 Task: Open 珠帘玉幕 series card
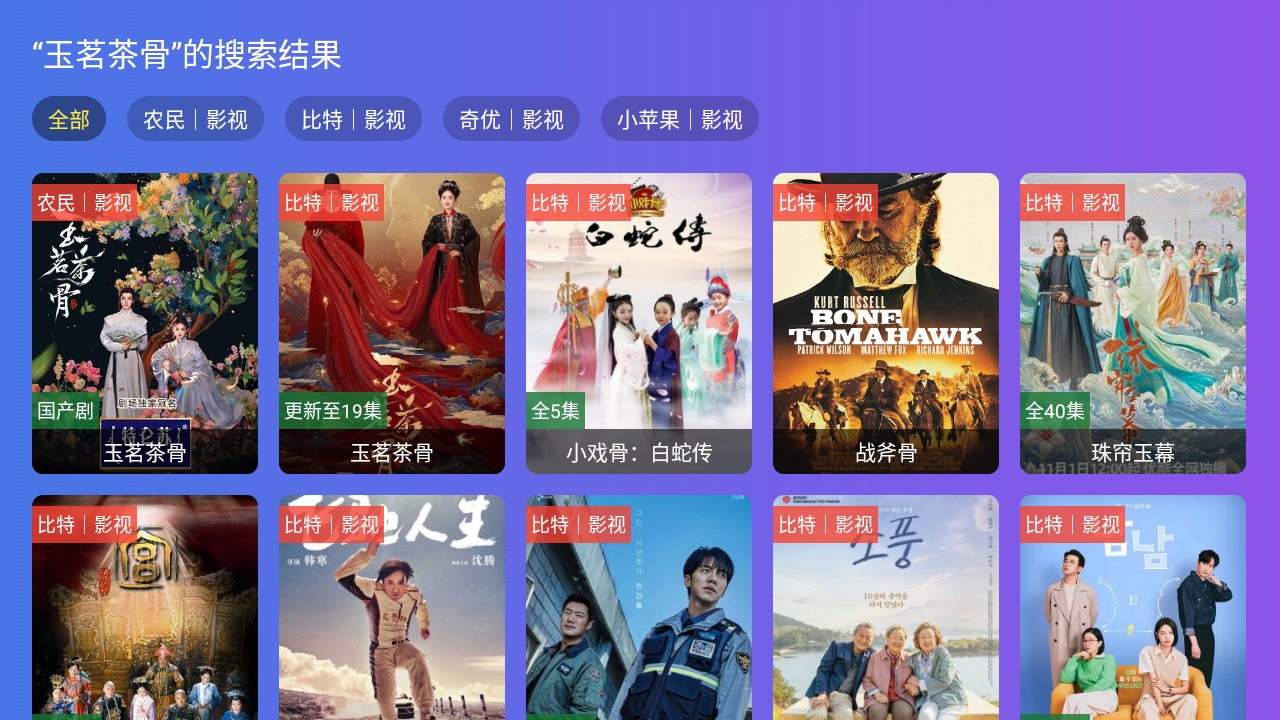[1133, 323]
